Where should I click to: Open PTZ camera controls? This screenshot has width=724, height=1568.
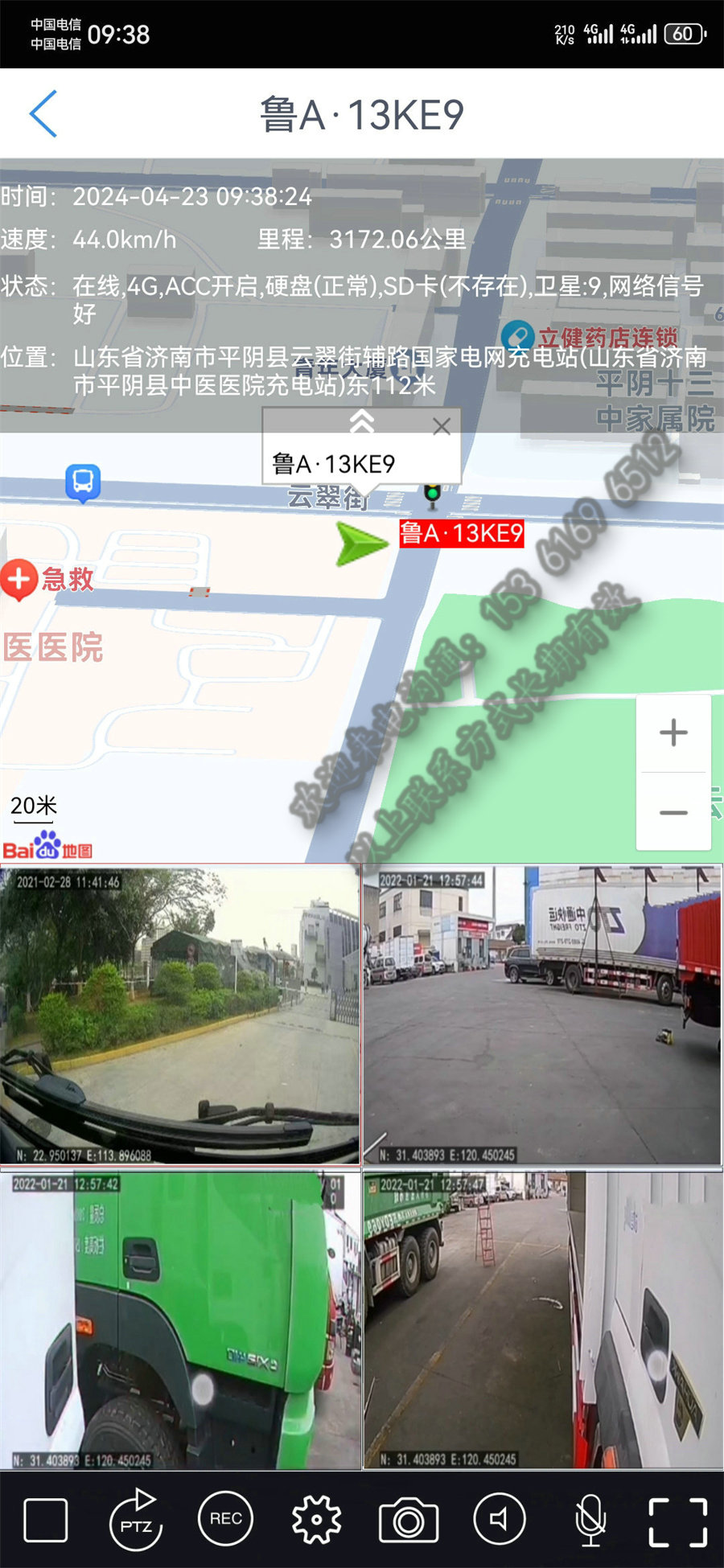point(136,1520)
